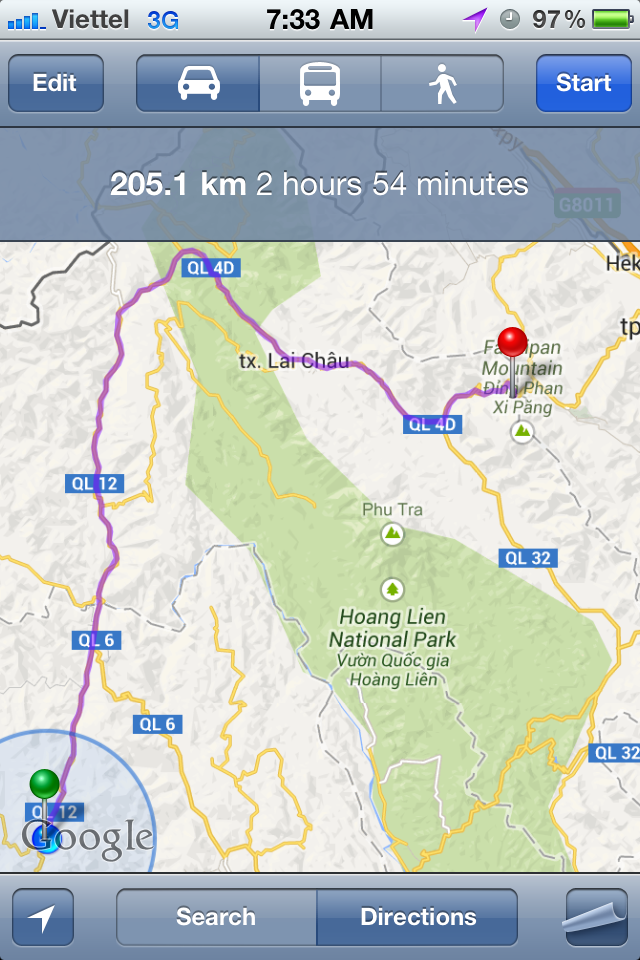Center map on current location

43,917
